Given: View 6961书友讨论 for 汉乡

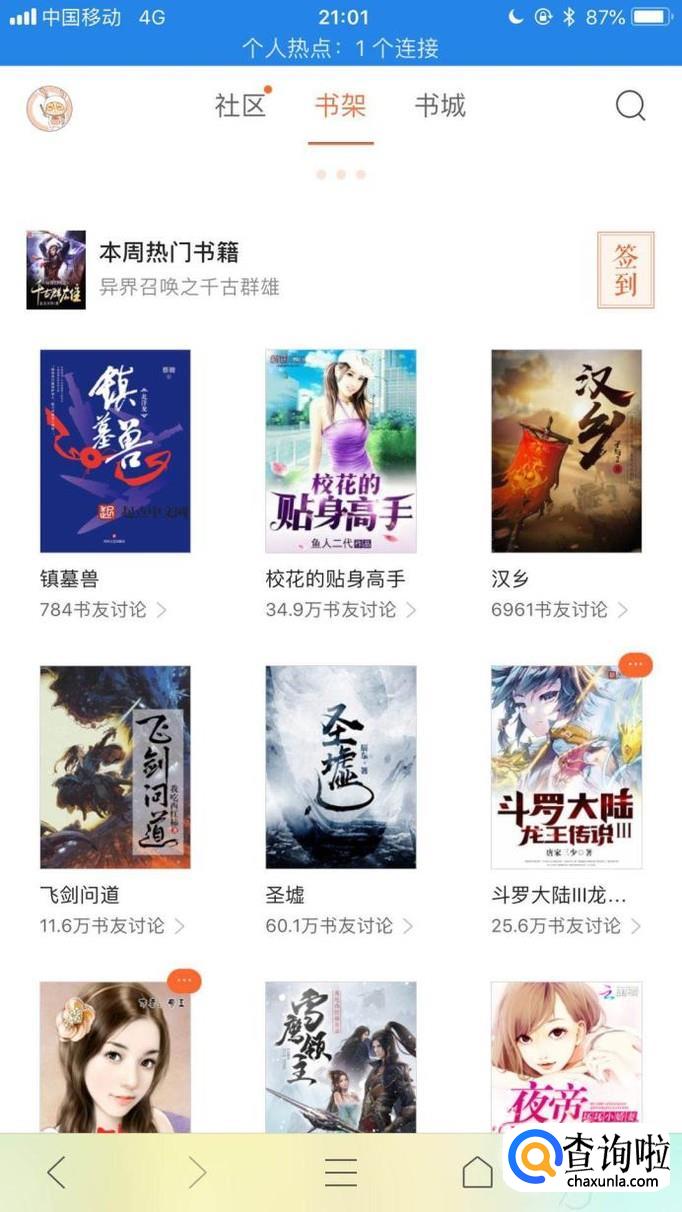Looking at the screenshot, I should point(559,609).
